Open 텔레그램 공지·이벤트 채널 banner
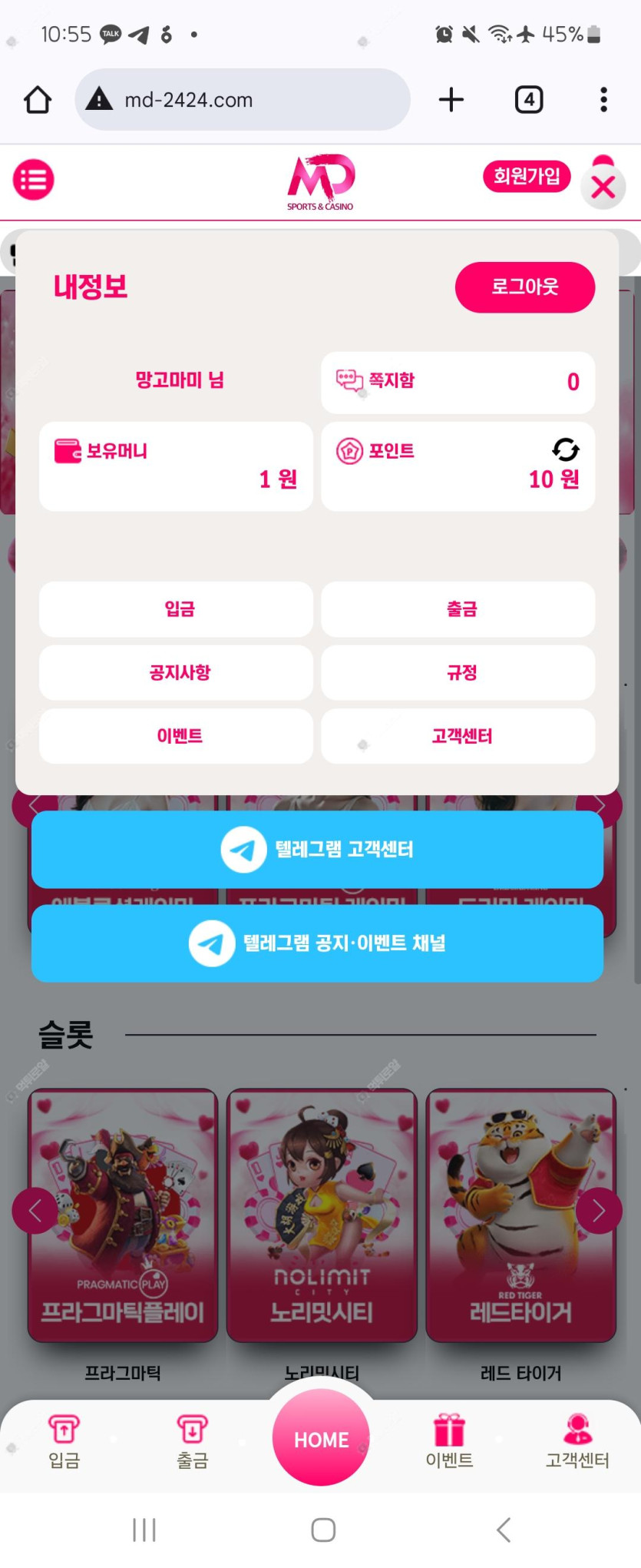 pyautogui.click(x=317, y=943)
